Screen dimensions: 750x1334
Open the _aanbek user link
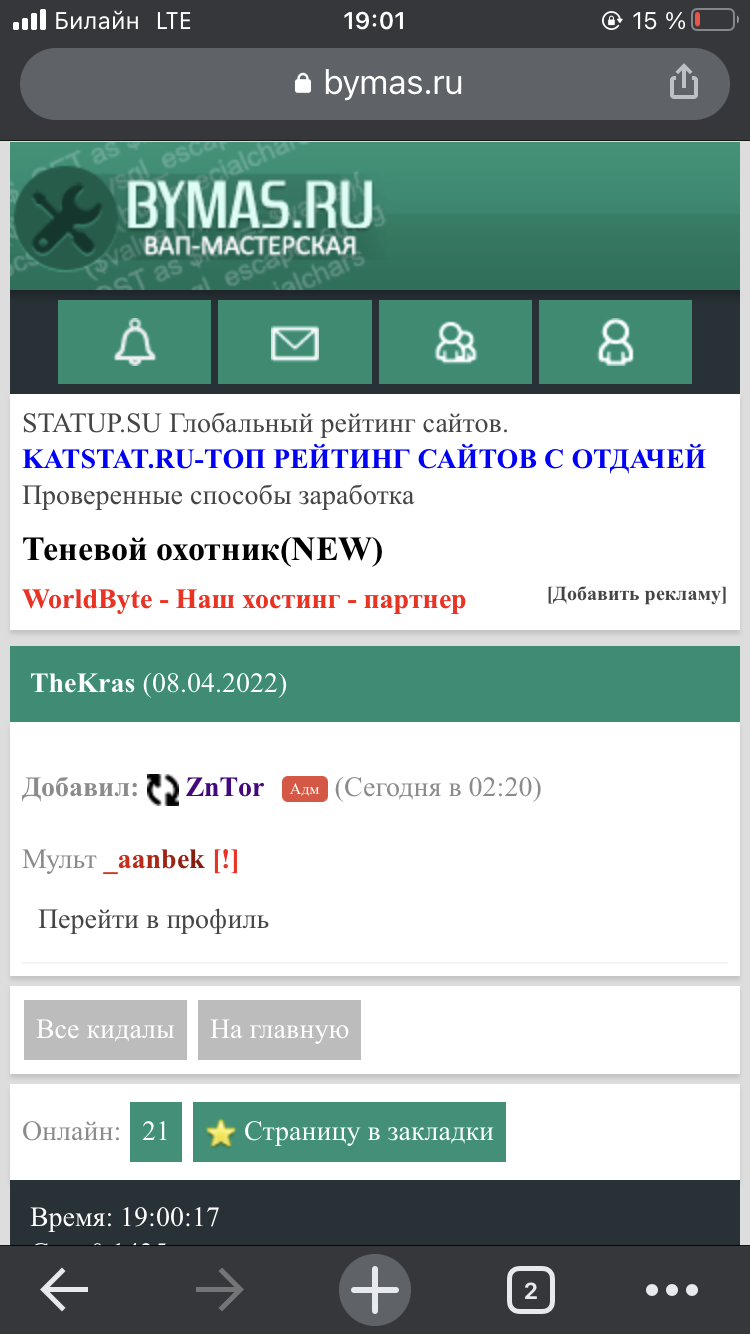(154, 859)
